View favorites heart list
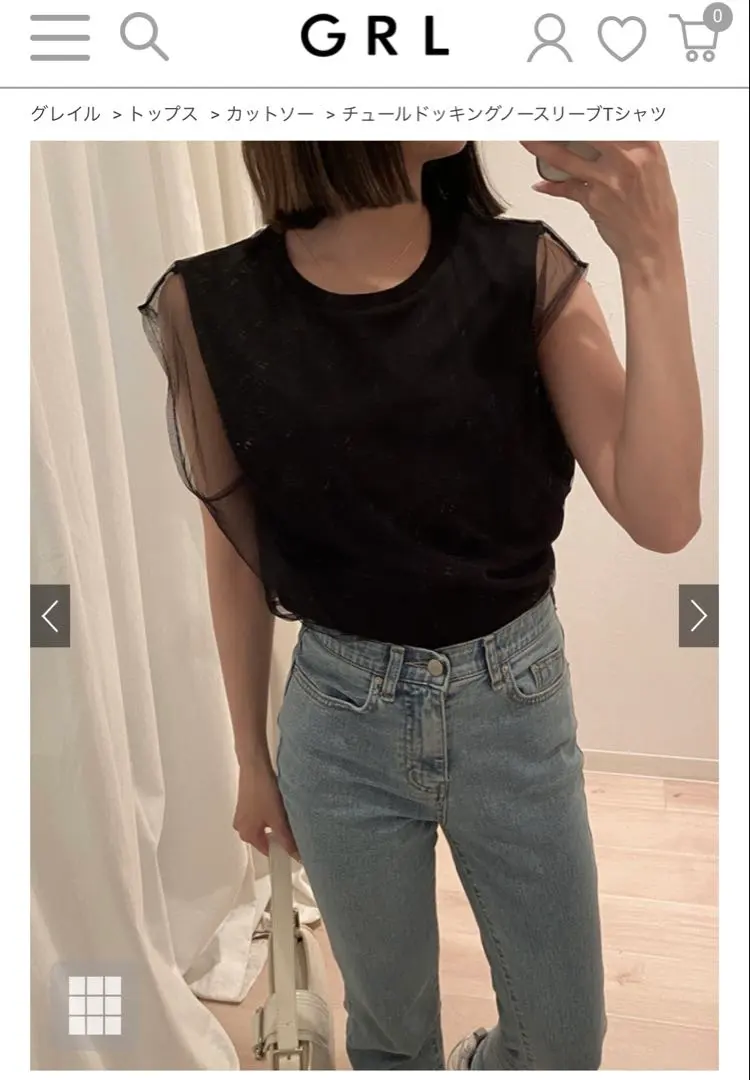The image size is (750, 1080). point(622,40)
